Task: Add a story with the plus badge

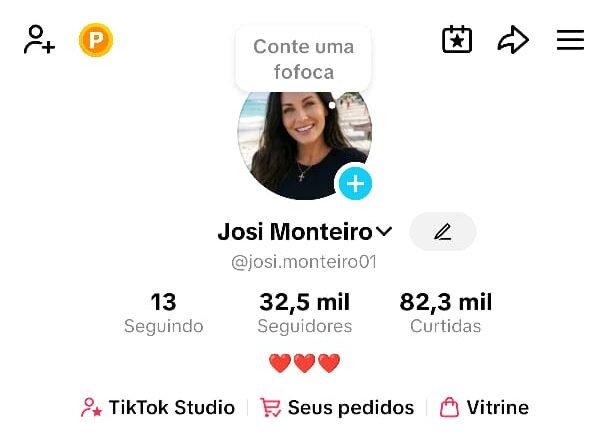Action: coord(355,183)
